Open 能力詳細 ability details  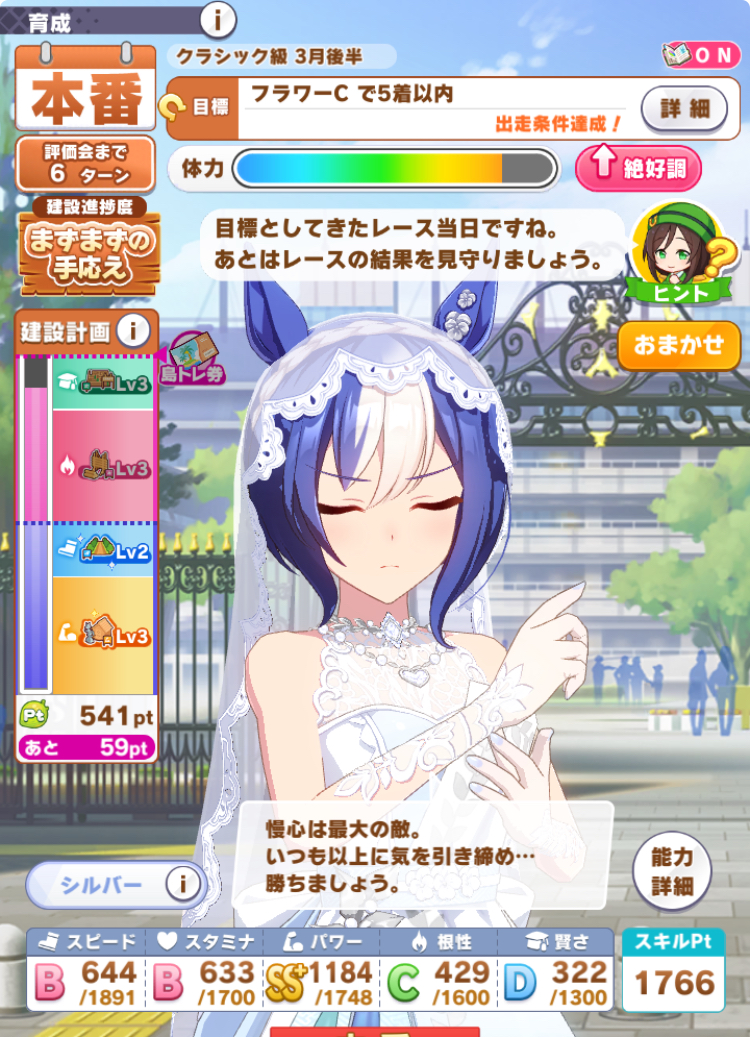coord(672,870)
